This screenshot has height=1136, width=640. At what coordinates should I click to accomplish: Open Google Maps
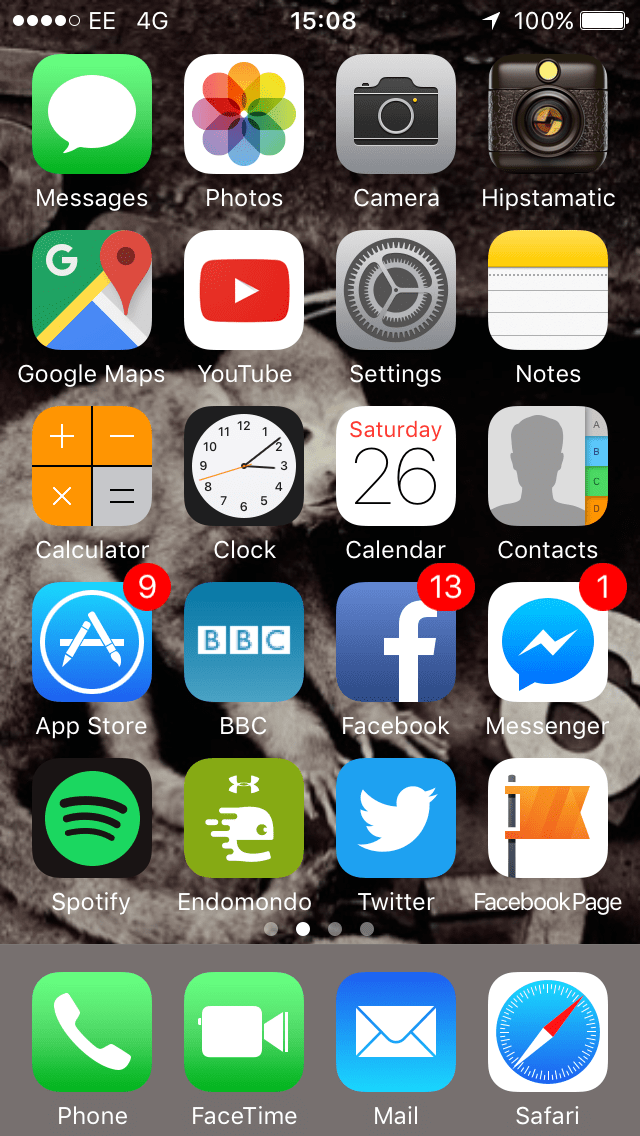[x=92, y=290]
